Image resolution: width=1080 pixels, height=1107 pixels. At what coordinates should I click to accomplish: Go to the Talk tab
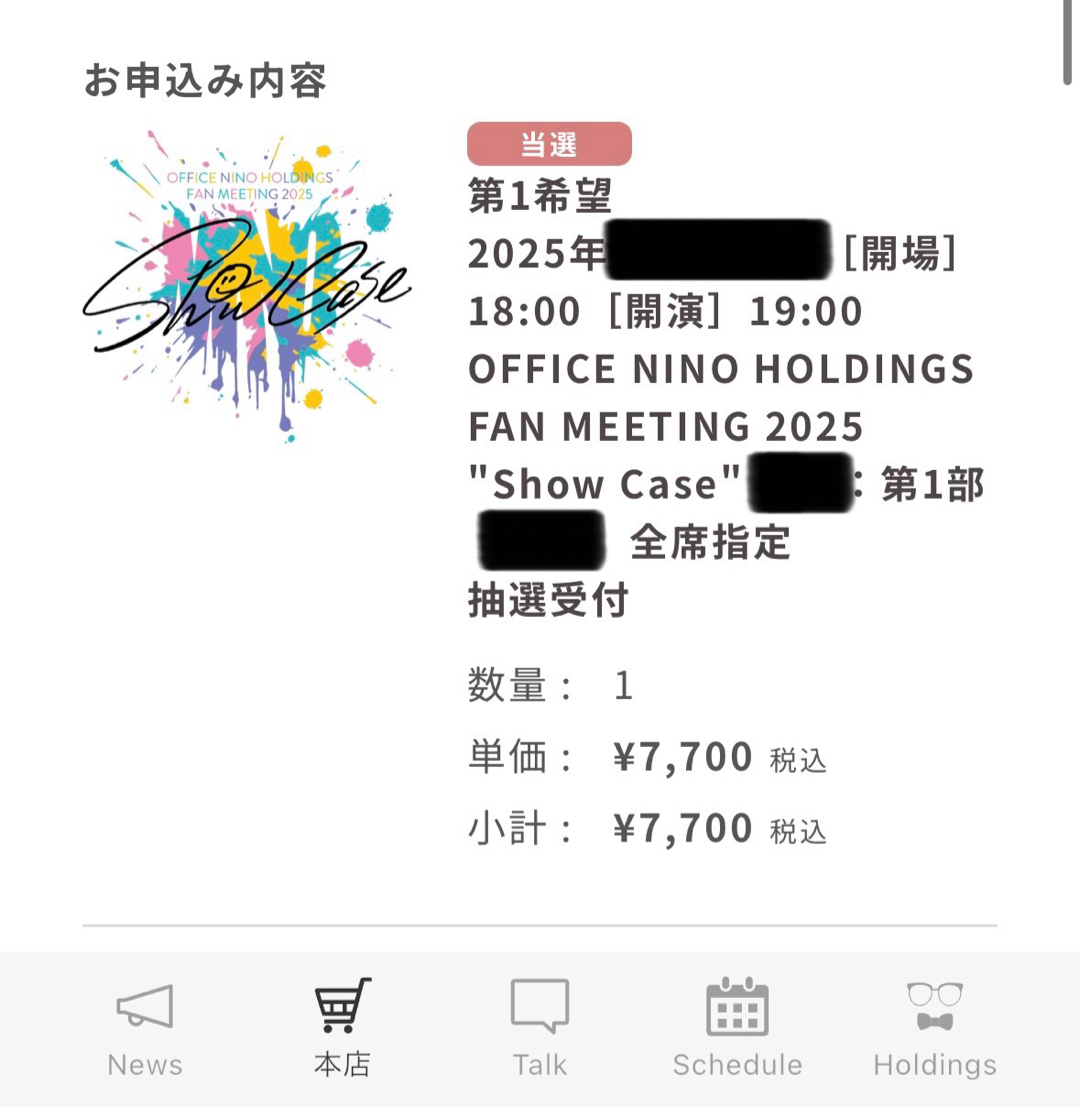(x=540, y=1026)
